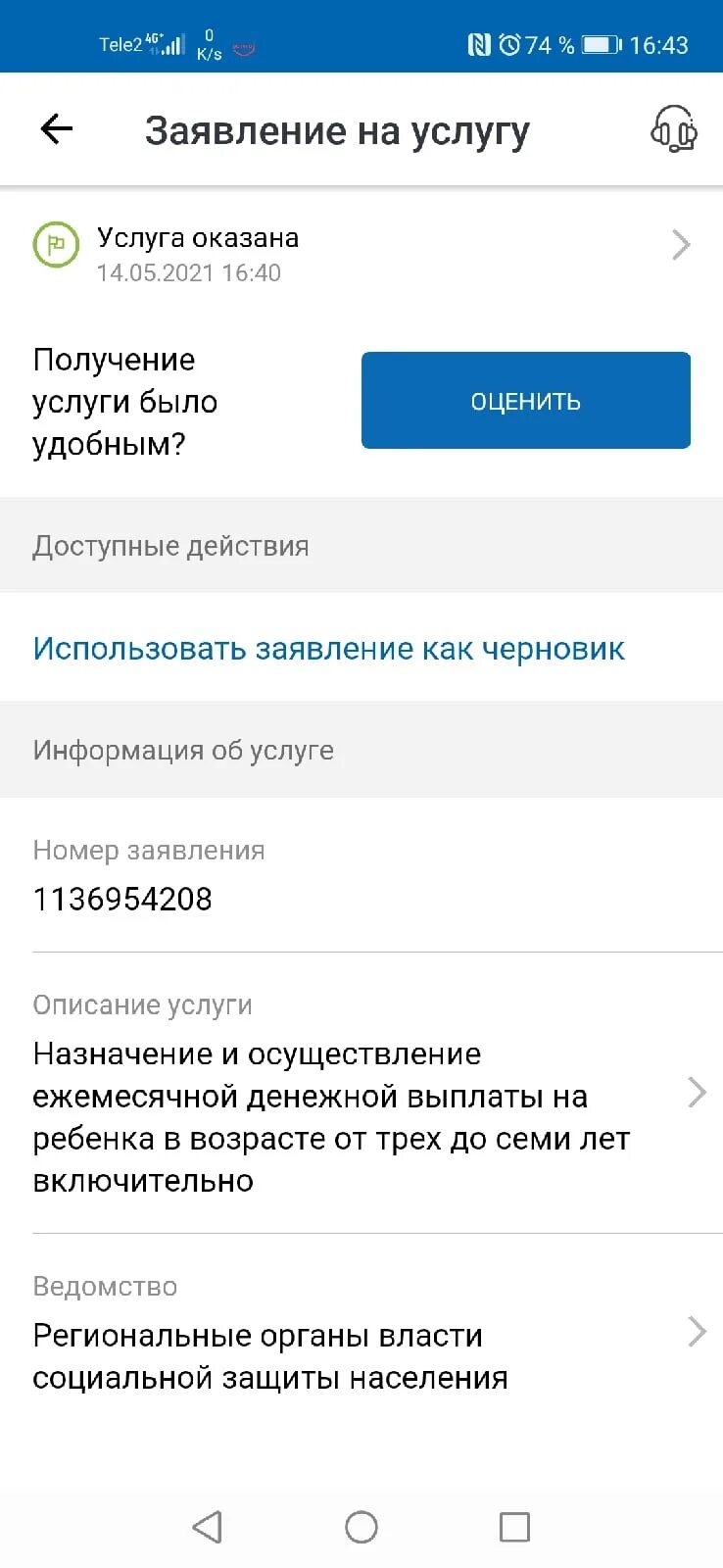Open the 'Услуга оказана' status row

point(361,254)
